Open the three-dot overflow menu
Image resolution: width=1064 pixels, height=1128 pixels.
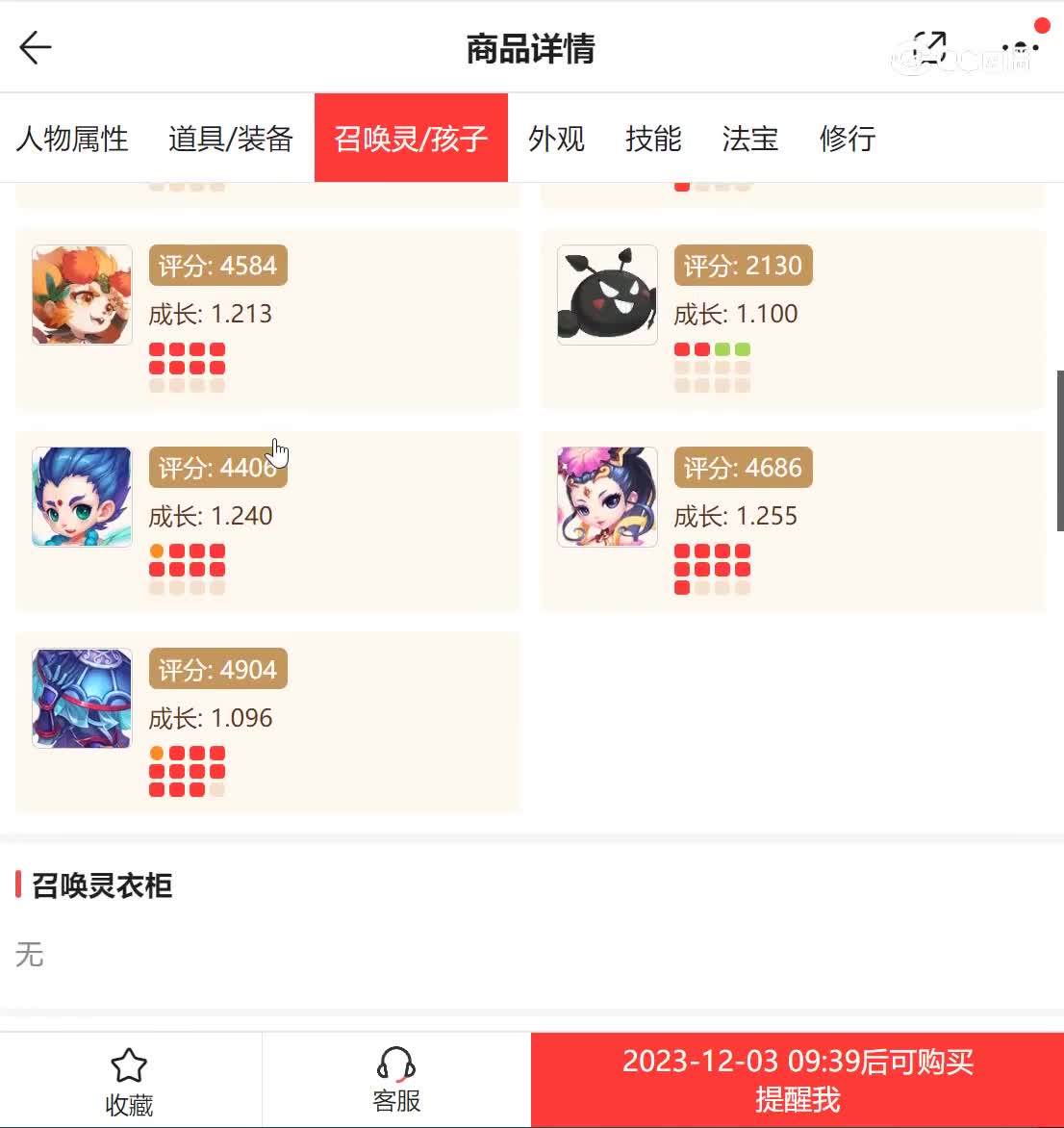[x=1020, y=47]
